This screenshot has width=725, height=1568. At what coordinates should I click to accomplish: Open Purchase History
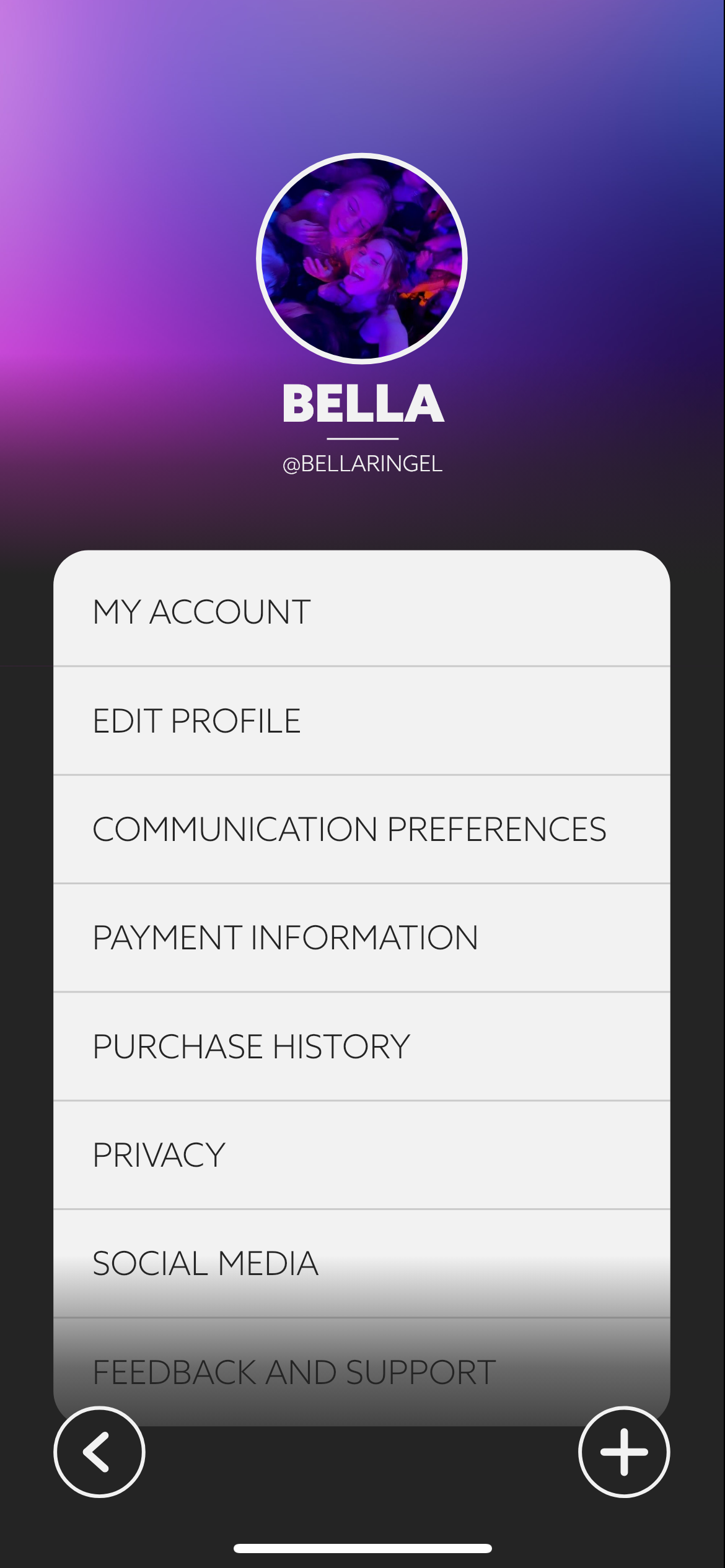[x=362, y=1047]
